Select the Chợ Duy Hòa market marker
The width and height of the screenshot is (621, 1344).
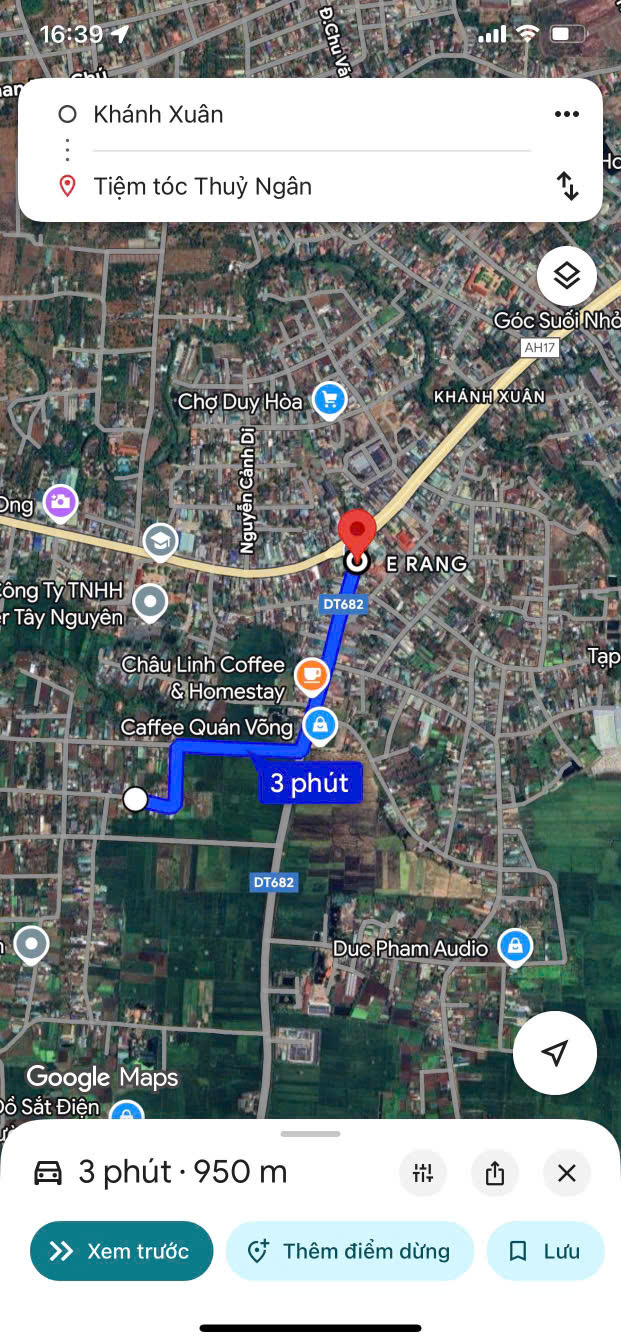pyautogui.click(x=329, y=401)
